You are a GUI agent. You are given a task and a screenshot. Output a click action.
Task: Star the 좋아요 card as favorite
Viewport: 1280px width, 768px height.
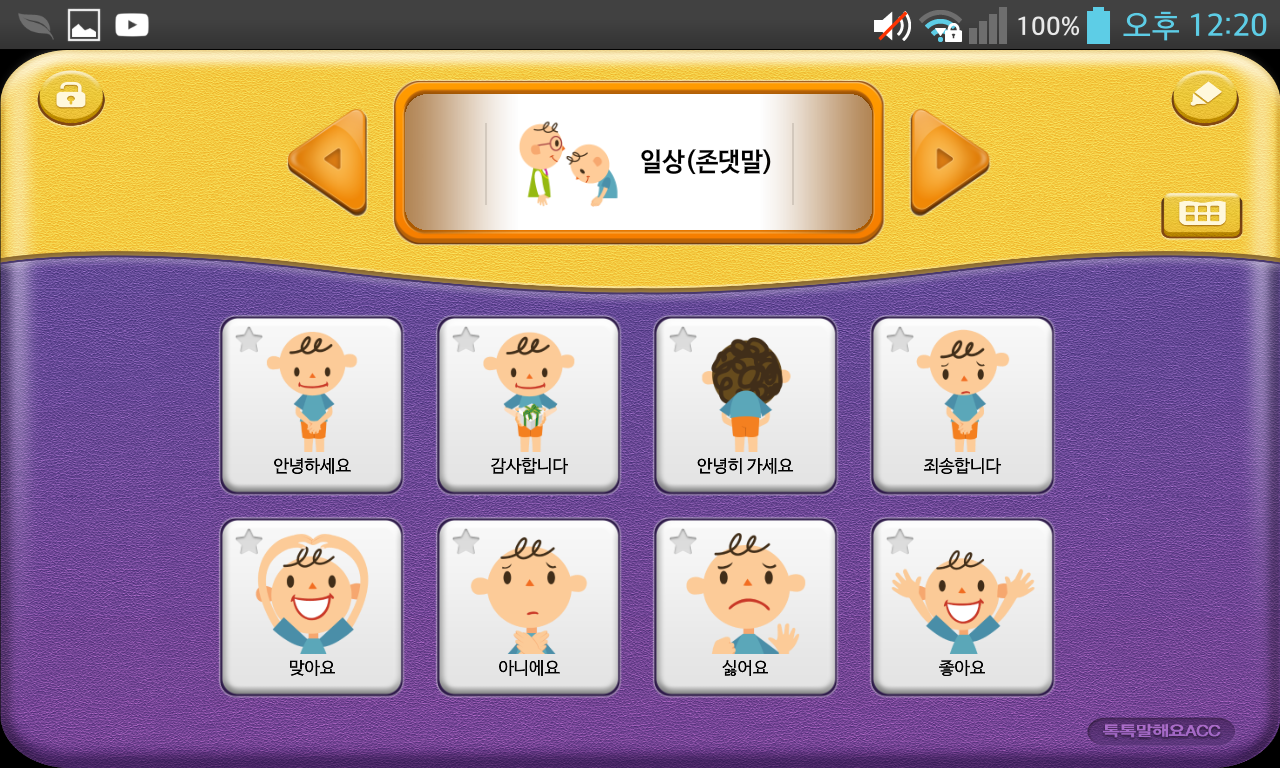[900, 542]
